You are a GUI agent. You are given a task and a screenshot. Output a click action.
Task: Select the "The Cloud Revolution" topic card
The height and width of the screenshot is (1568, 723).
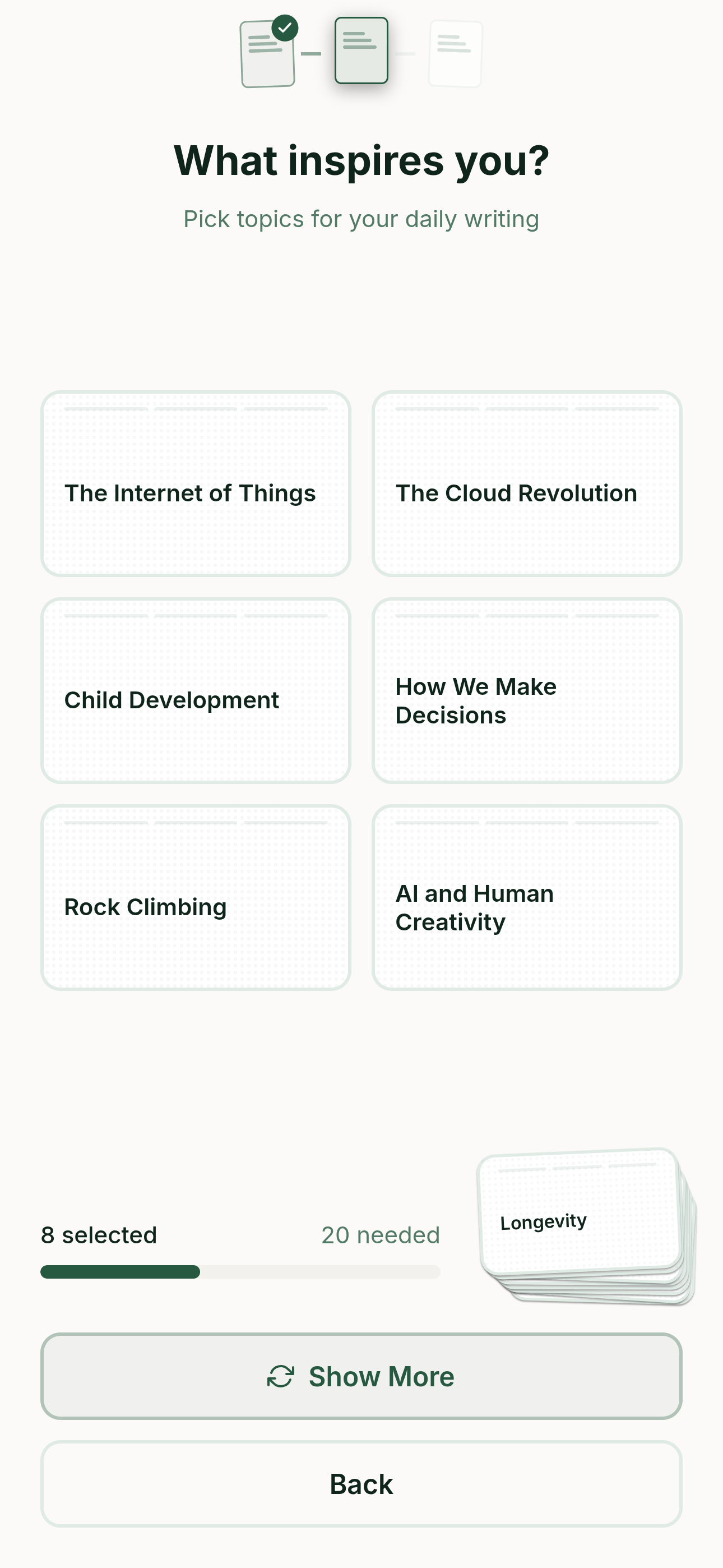click(x=527, y=483)
